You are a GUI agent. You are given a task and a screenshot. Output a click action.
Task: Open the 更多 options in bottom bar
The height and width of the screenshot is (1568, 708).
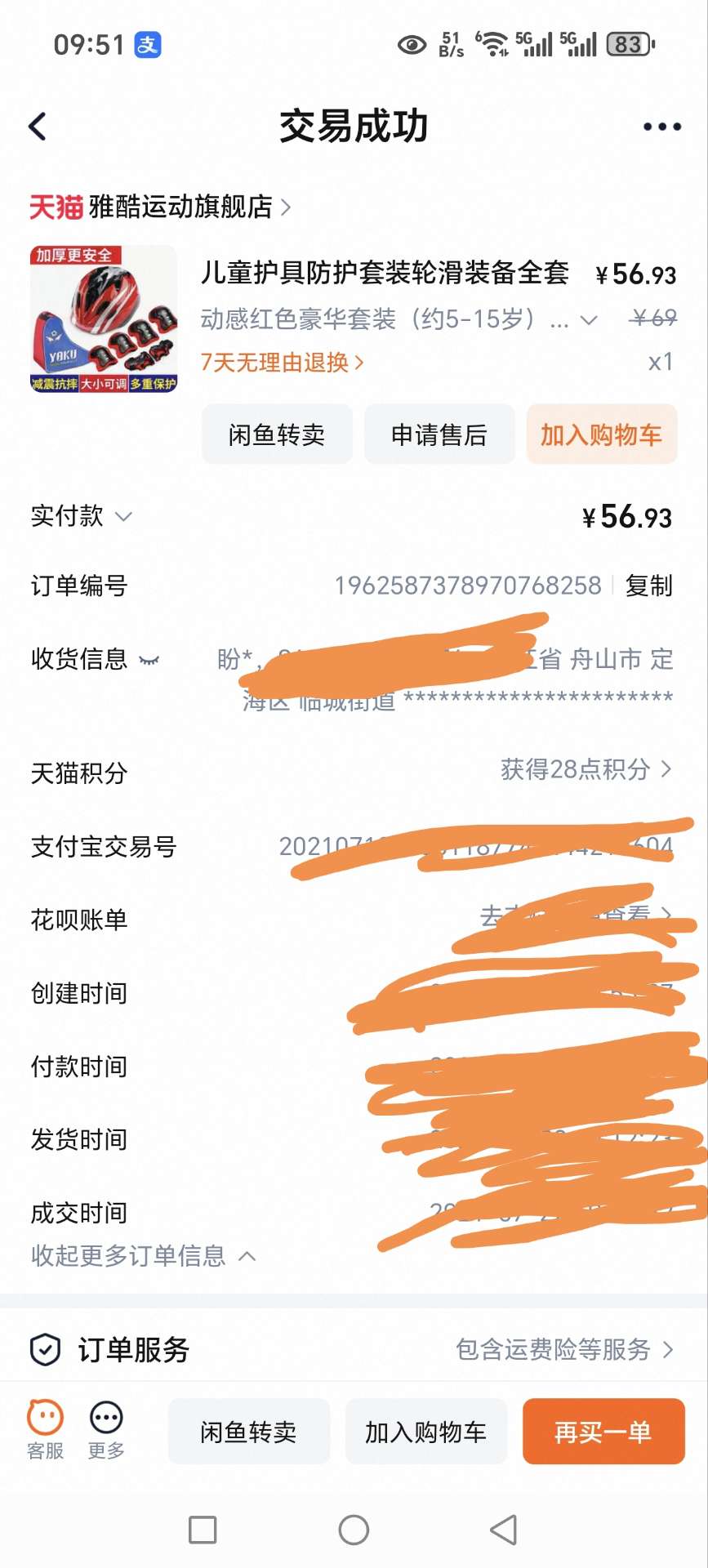106,1430
